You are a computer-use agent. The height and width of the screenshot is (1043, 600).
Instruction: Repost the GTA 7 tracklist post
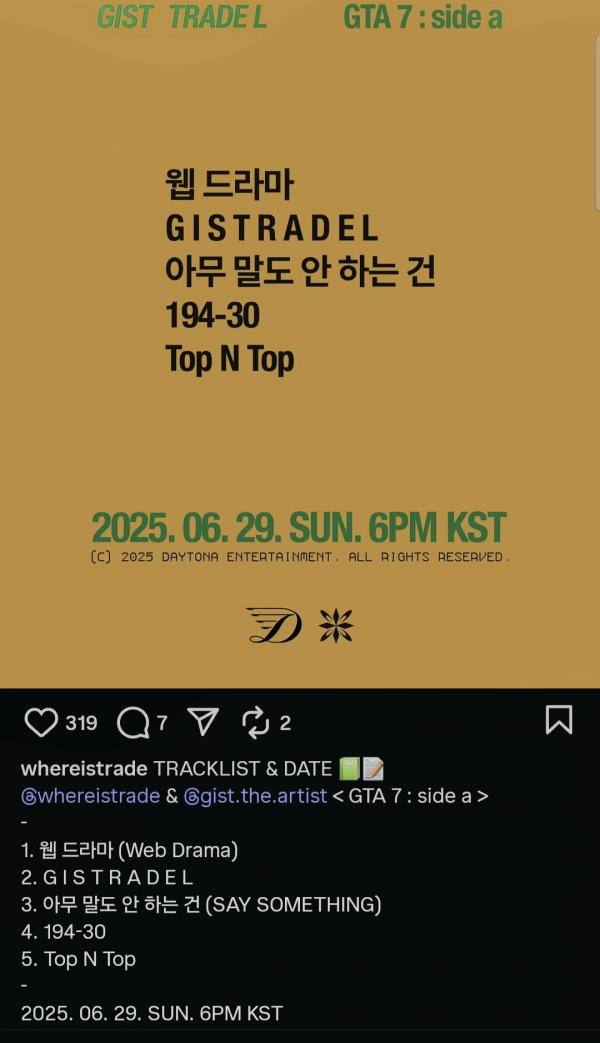[x=256, y=722]
